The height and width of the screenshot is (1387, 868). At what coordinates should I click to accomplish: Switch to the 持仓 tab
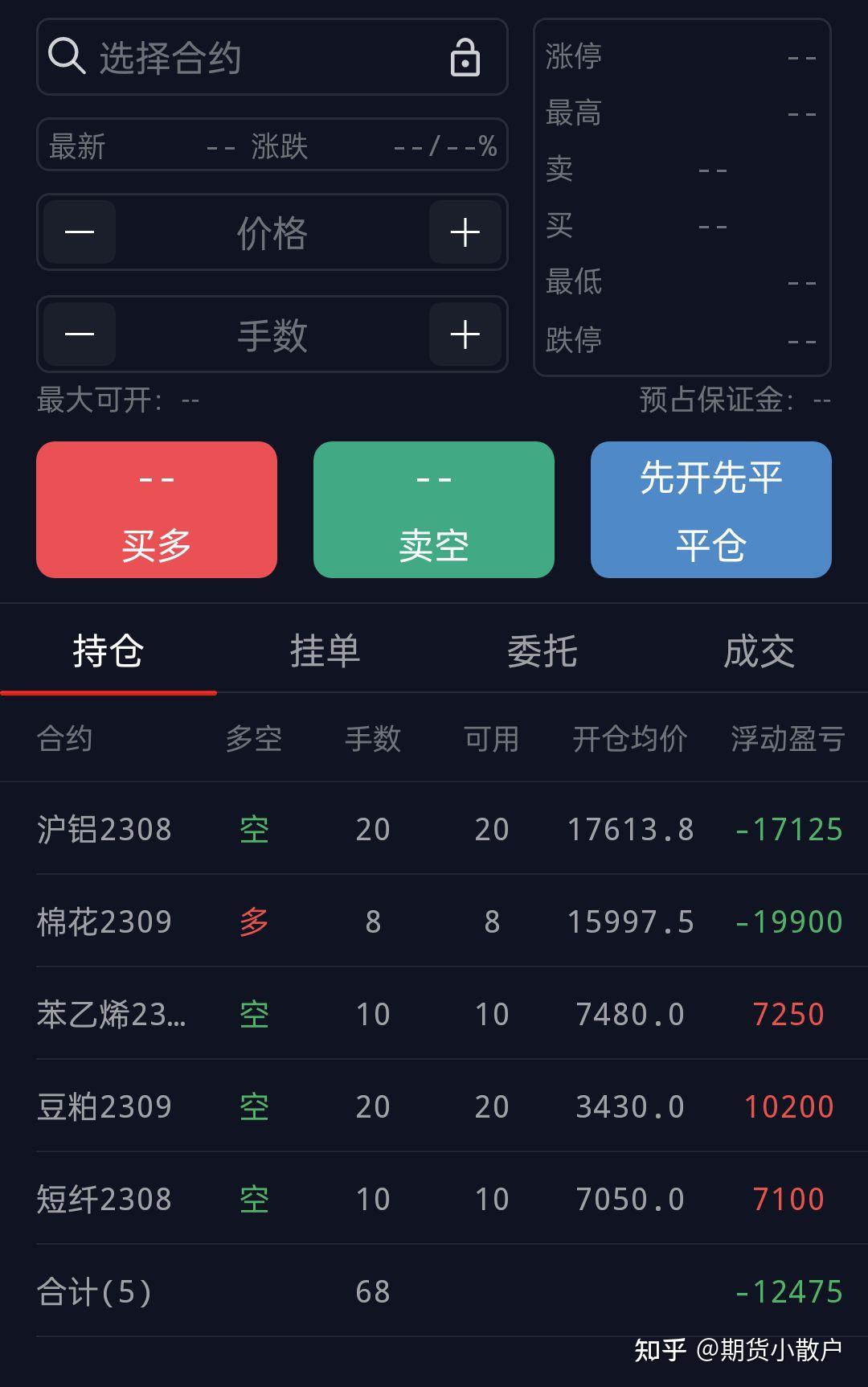[x=108, y=651]
